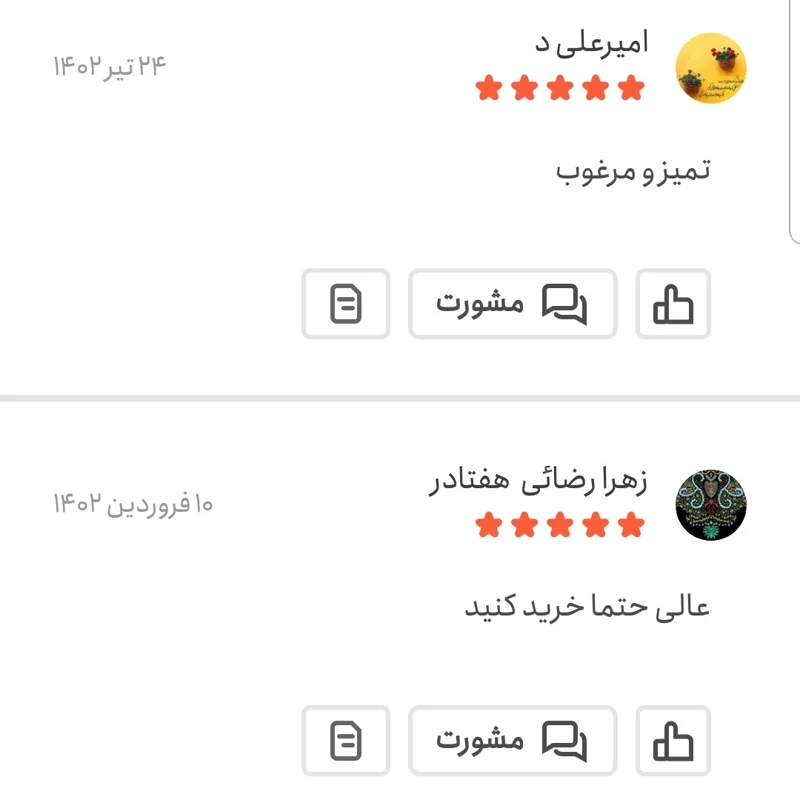Tap مشورت under امیرعلی د's review
The image size is (800, 800).
(512, 303)
